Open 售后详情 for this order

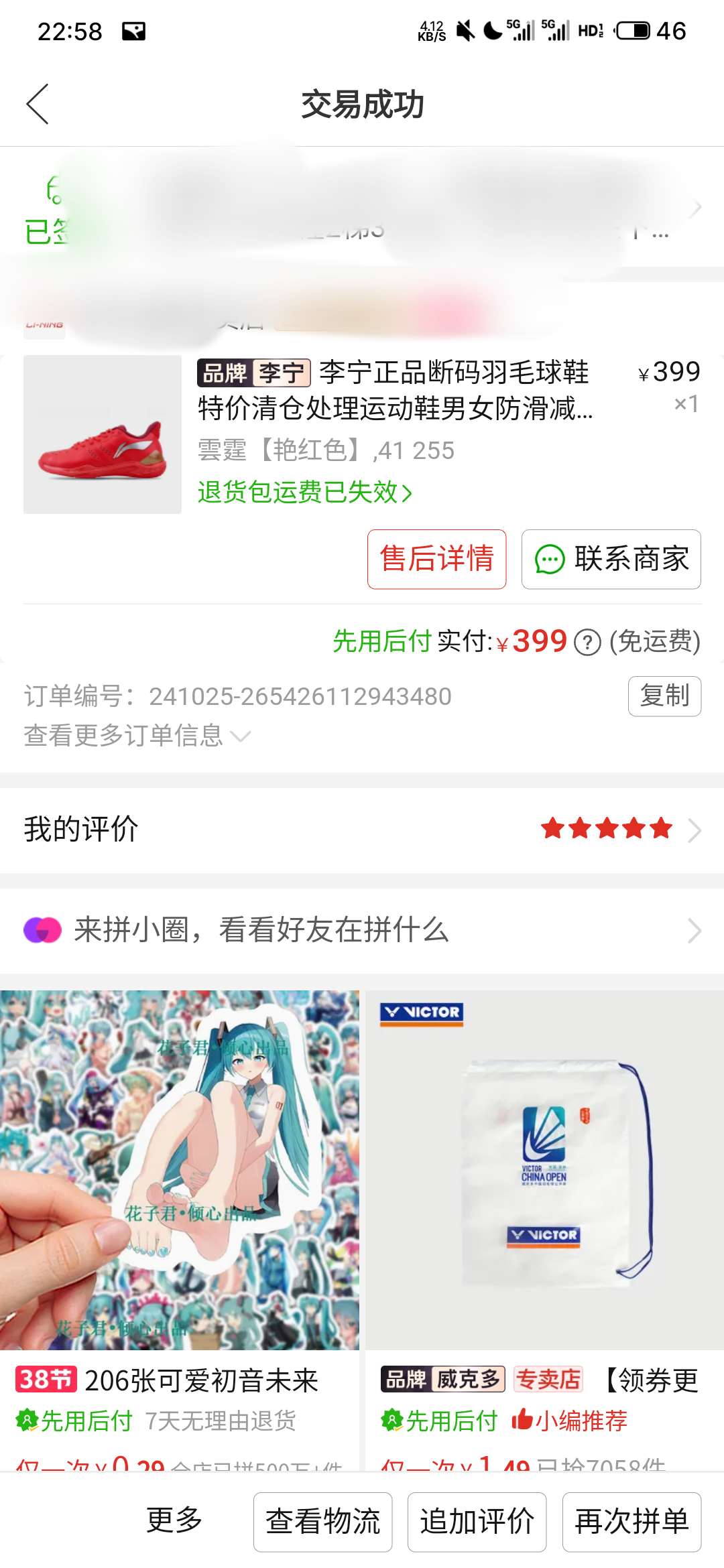436,559
